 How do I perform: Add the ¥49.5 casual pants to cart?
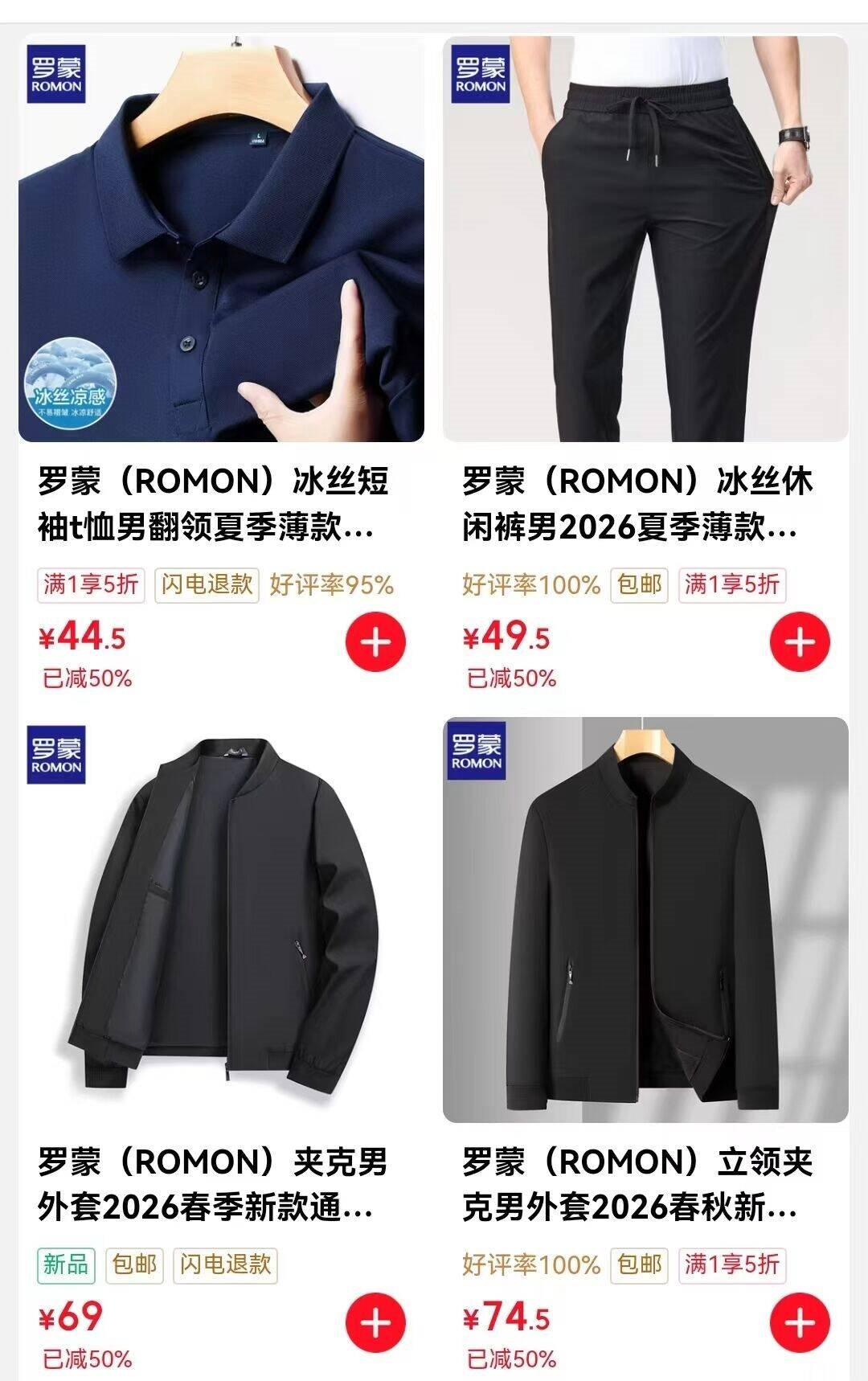click(800, 641)
